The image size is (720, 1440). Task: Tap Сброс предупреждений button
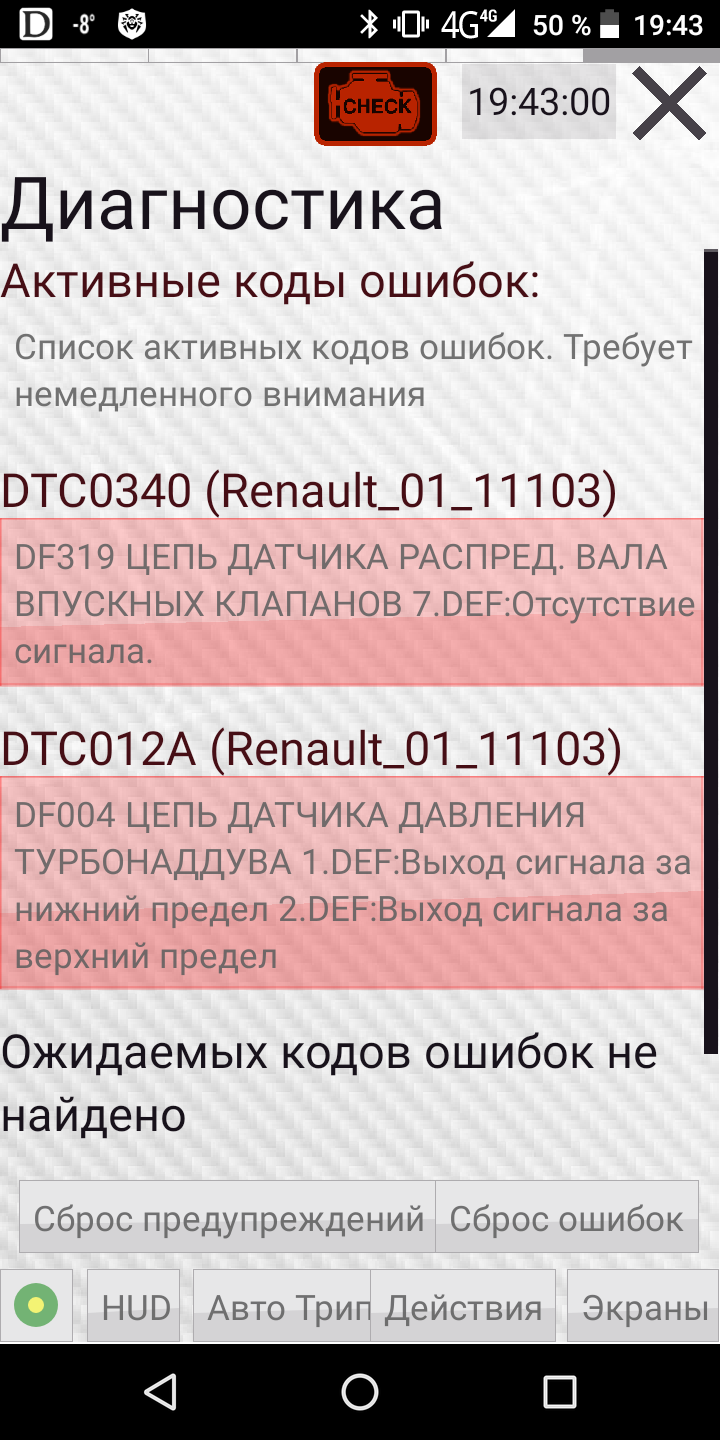pyautogui.click(x=228, y=1217)
